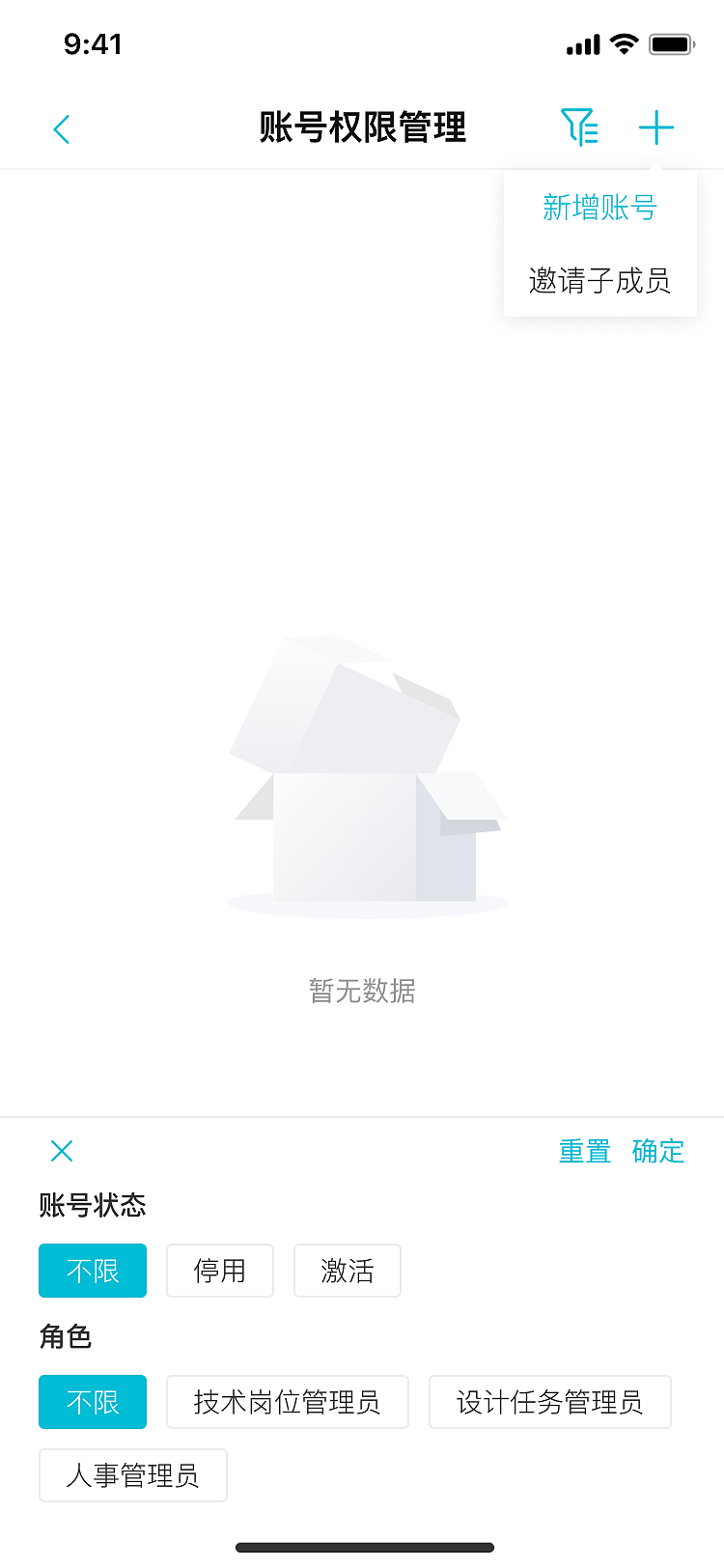
Task: Tap the Wi-Fi icon in the status bar
Action: click(x=624, y=42)
